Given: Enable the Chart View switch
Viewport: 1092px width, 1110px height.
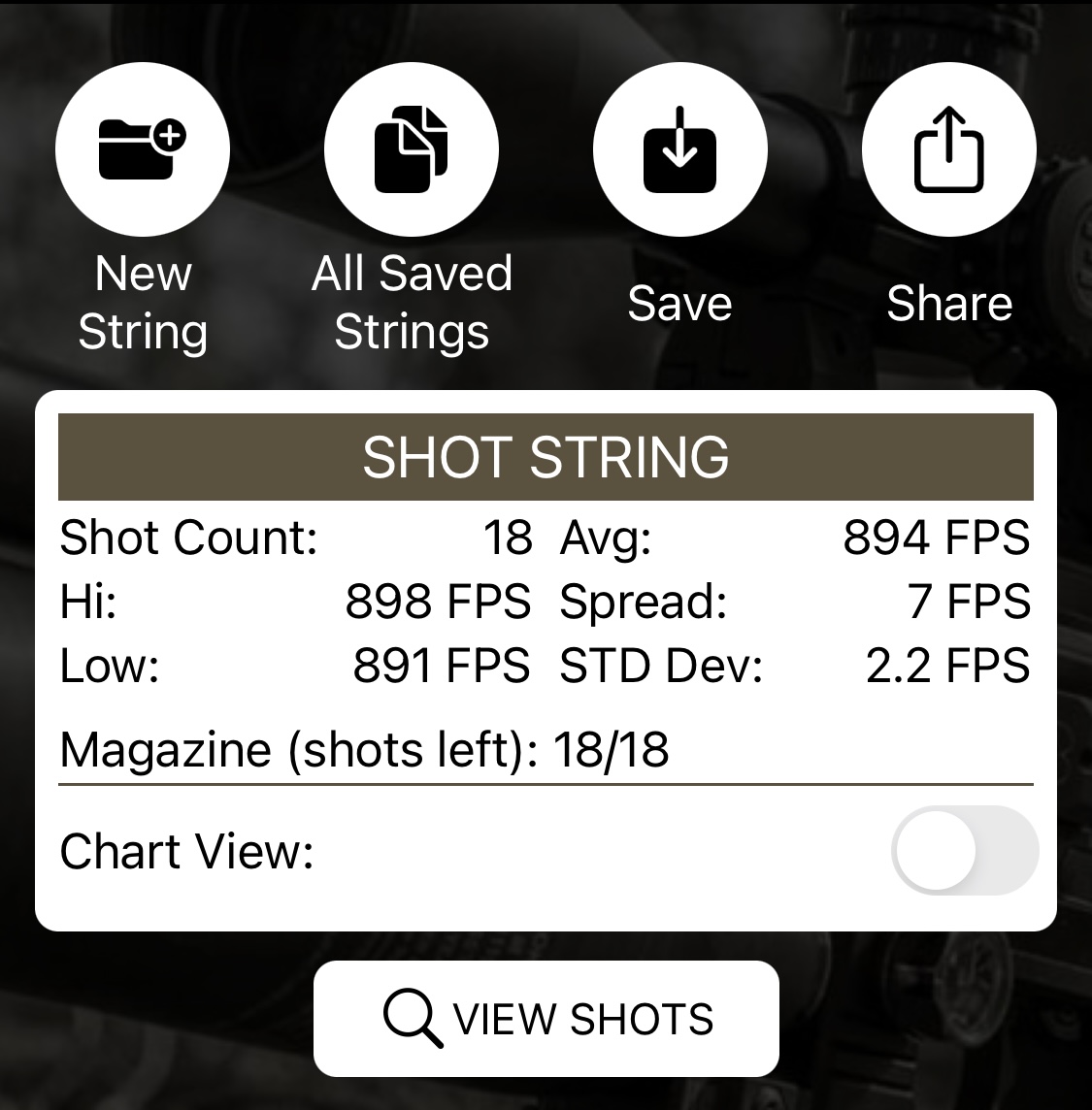Looking at the screenshot, I should click(964, 851).
